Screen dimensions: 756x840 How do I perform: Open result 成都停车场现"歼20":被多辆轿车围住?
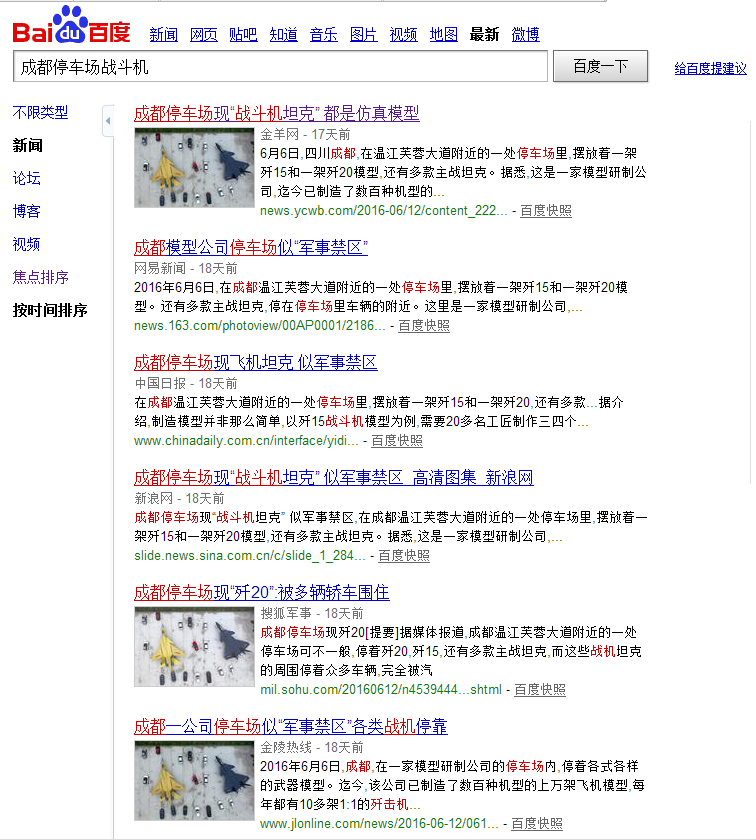pos(261,593)
